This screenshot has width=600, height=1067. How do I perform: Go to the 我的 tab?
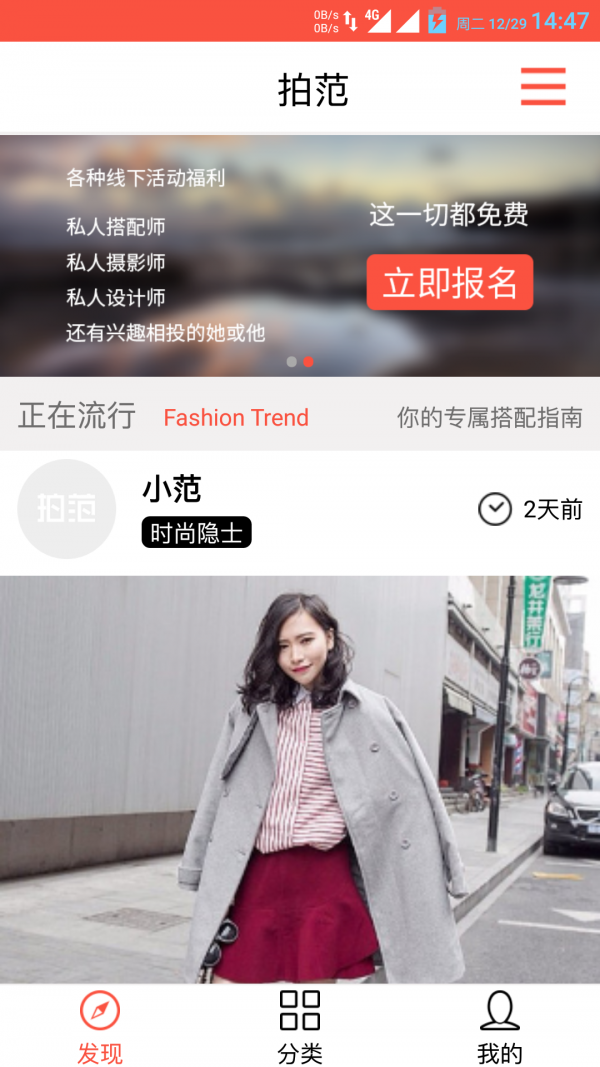499,1027
